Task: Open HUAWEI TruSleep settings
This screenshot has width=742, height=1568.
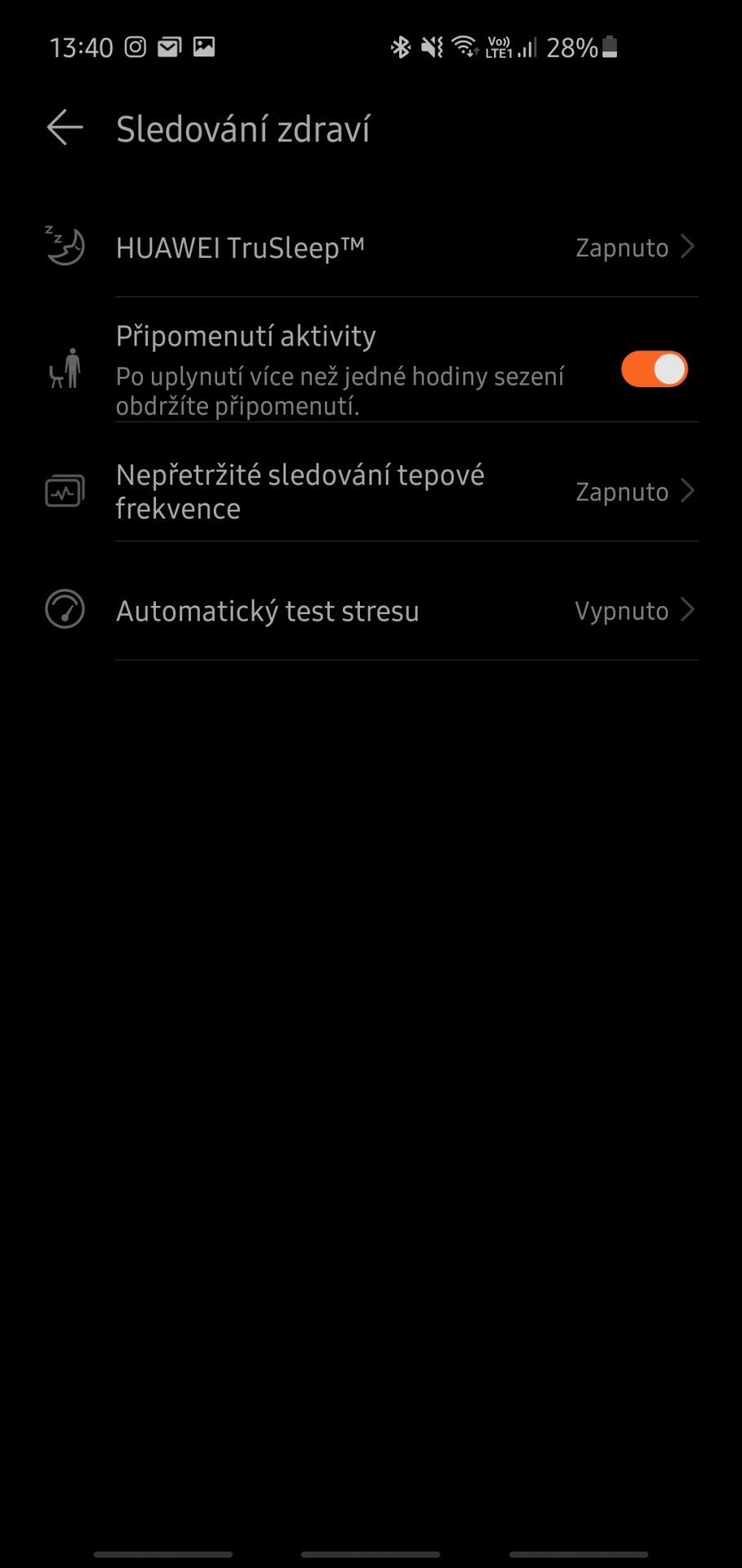Action: click(x=371, y=247)
